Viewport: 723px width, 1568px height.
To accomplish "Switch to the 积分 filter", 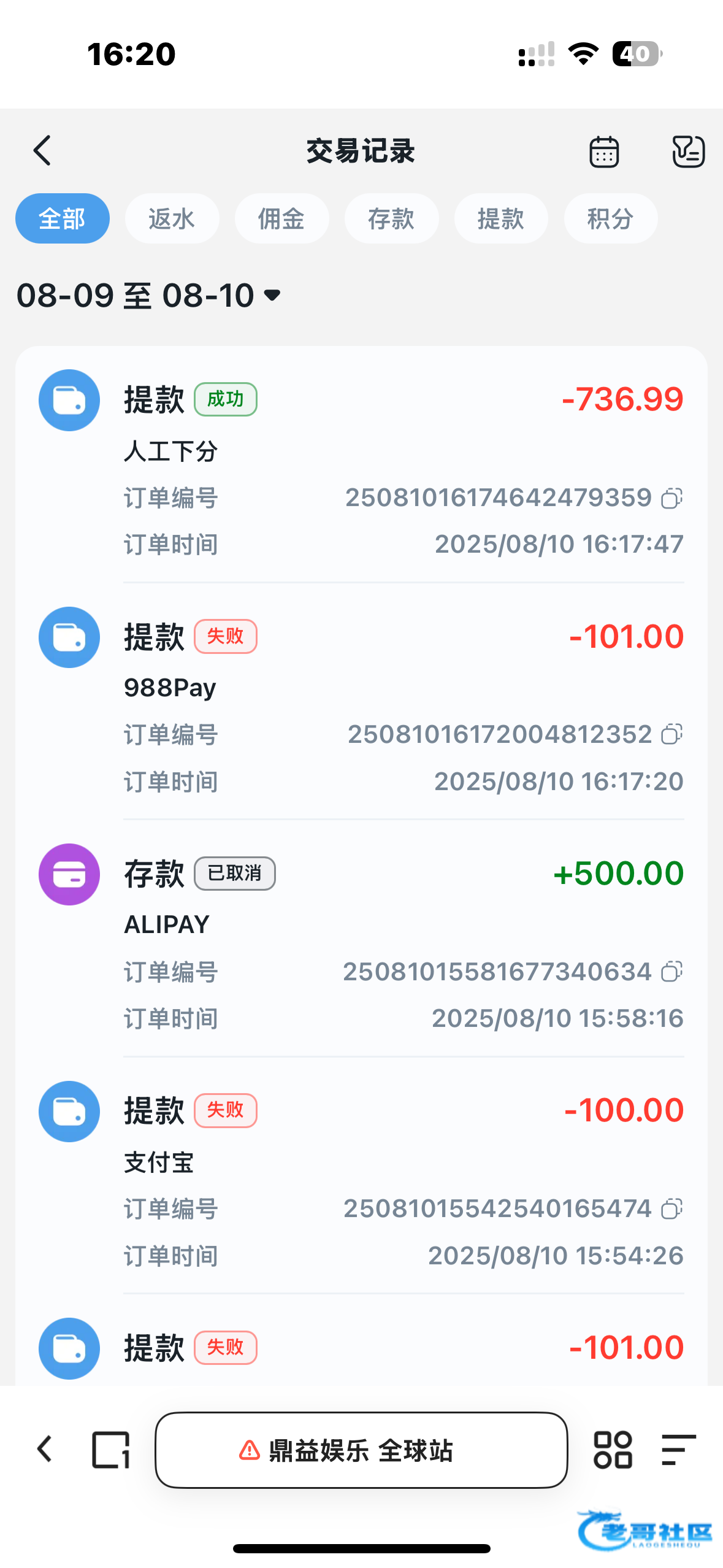I will (611, 218).
